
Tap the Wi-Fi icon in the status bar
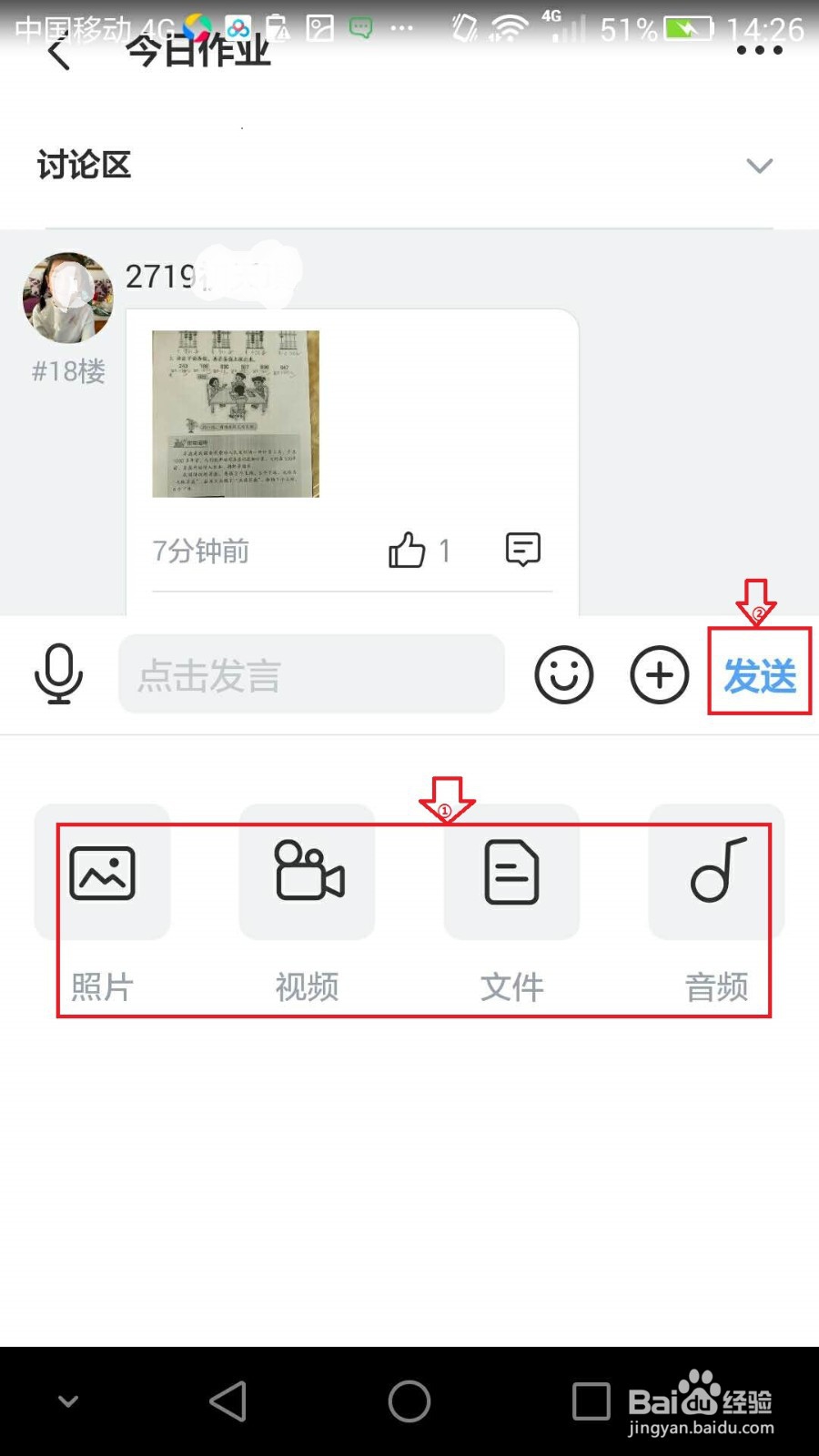tap(504, 25)
